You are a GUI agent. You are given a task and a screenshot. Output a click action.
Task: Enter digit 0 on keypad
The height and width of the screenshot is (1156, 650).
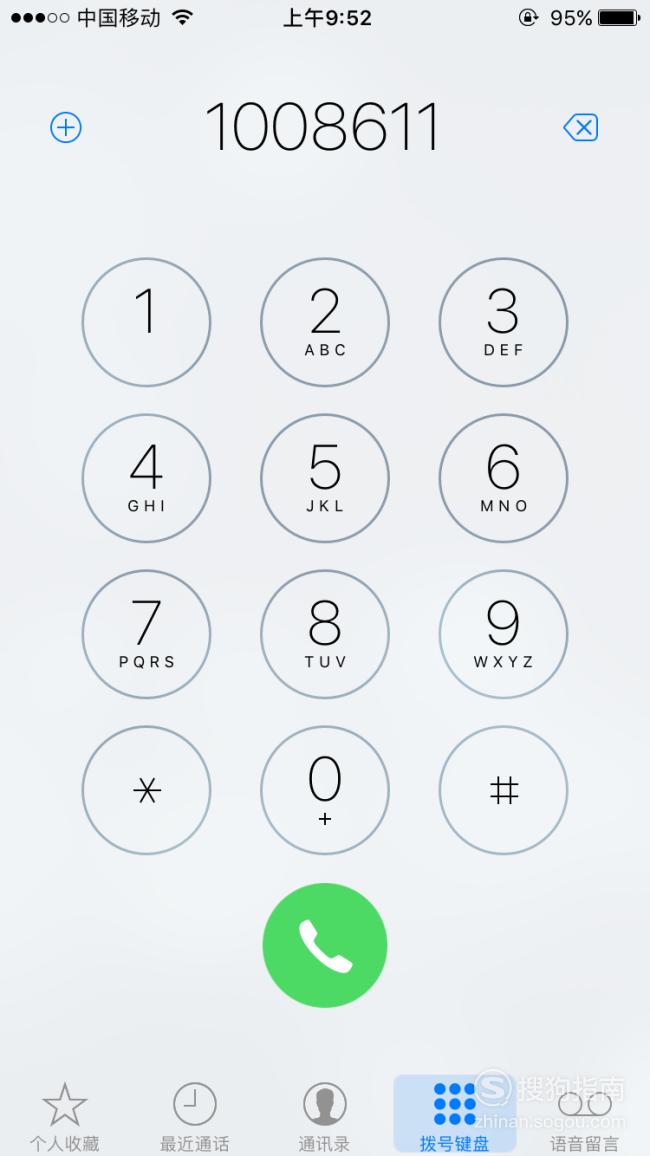coord(325,790)
